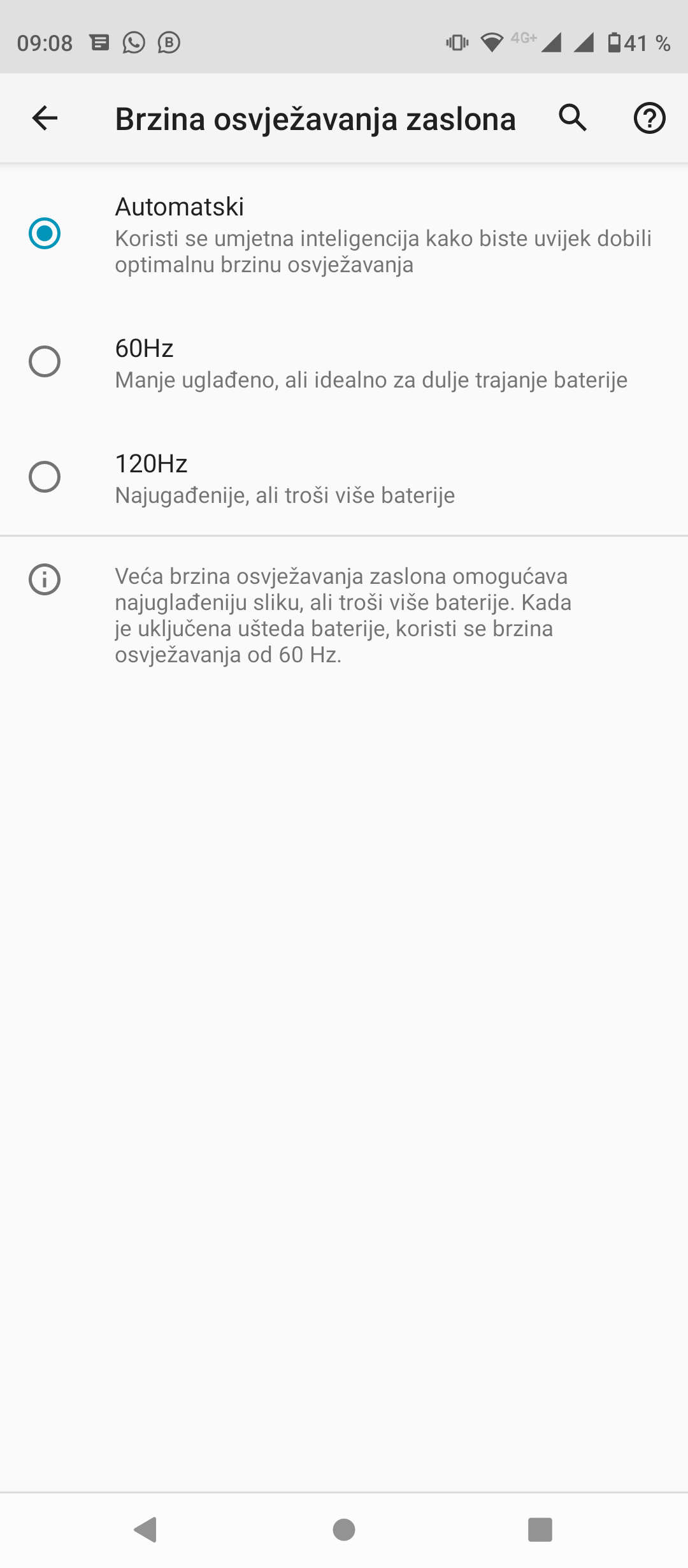Go back using the arrow icon
This screenshot has height=1568, width=688.
pyautogui.click(x=45, y=118)
